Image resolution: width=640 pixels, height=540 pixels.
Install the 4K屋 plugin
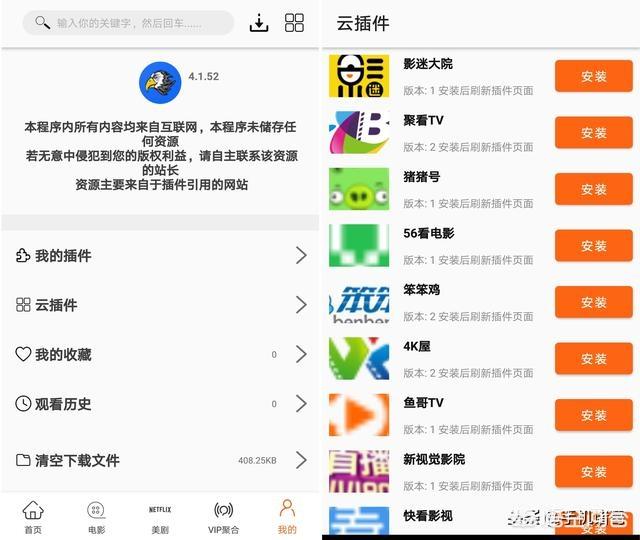593,358
